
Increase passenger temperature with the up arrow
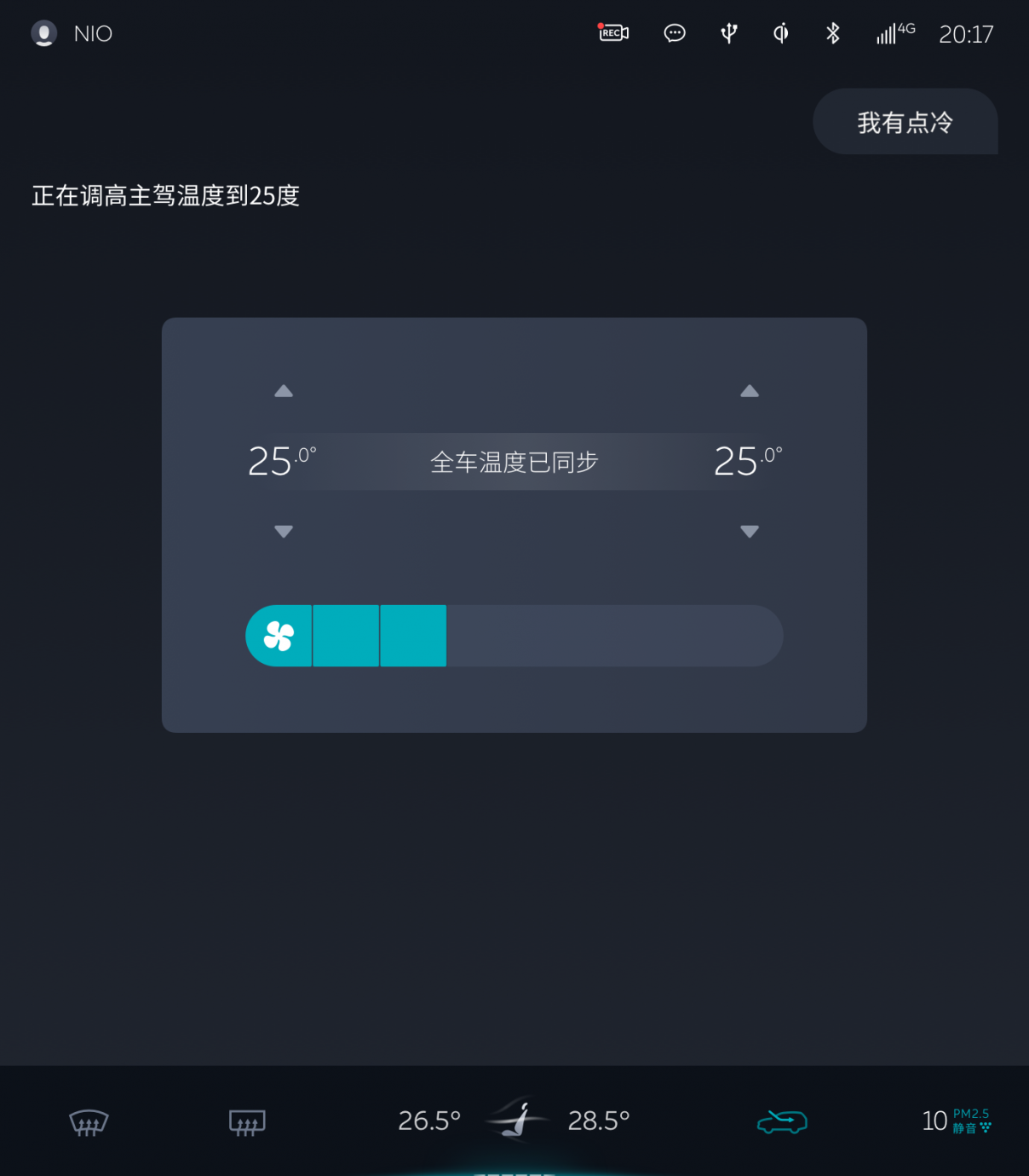pyautogui.click(x=749, y=390)
